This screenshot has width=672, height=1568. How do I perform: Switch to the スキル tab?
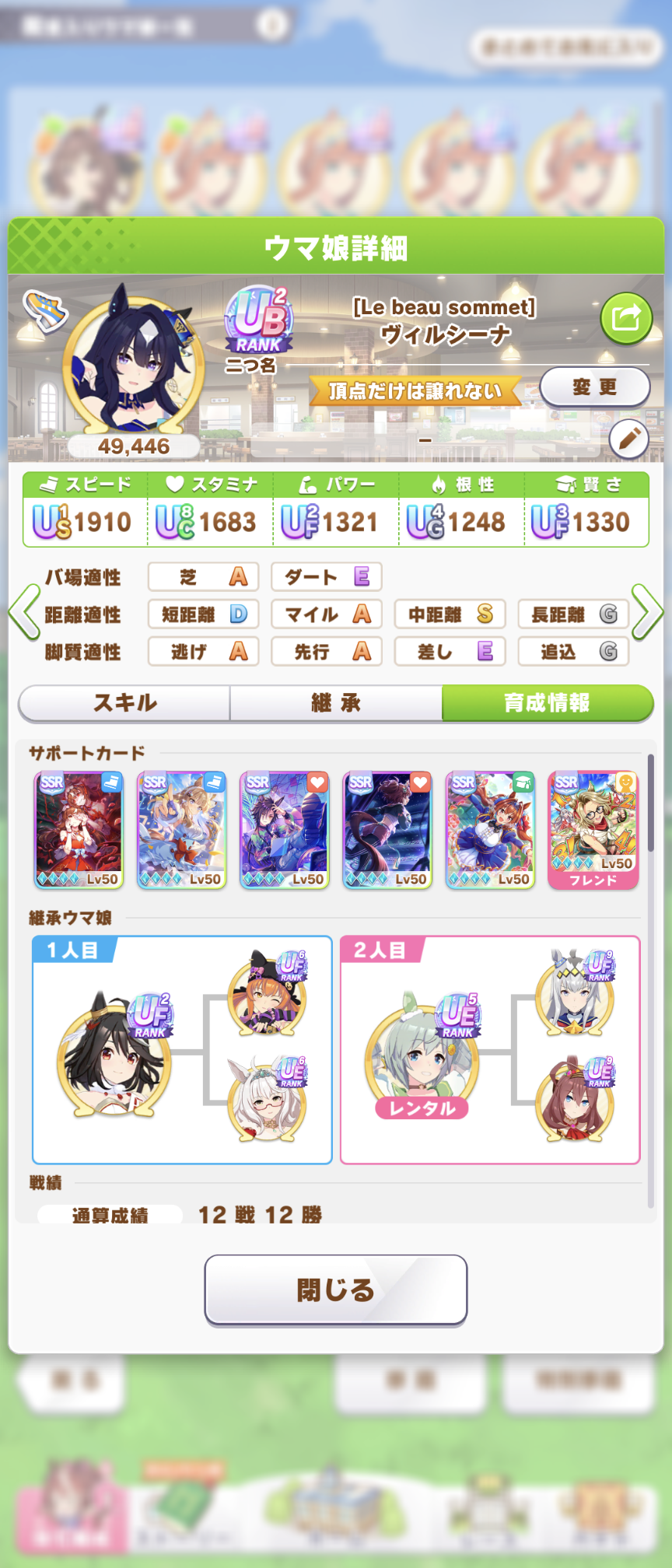(124, 703)
